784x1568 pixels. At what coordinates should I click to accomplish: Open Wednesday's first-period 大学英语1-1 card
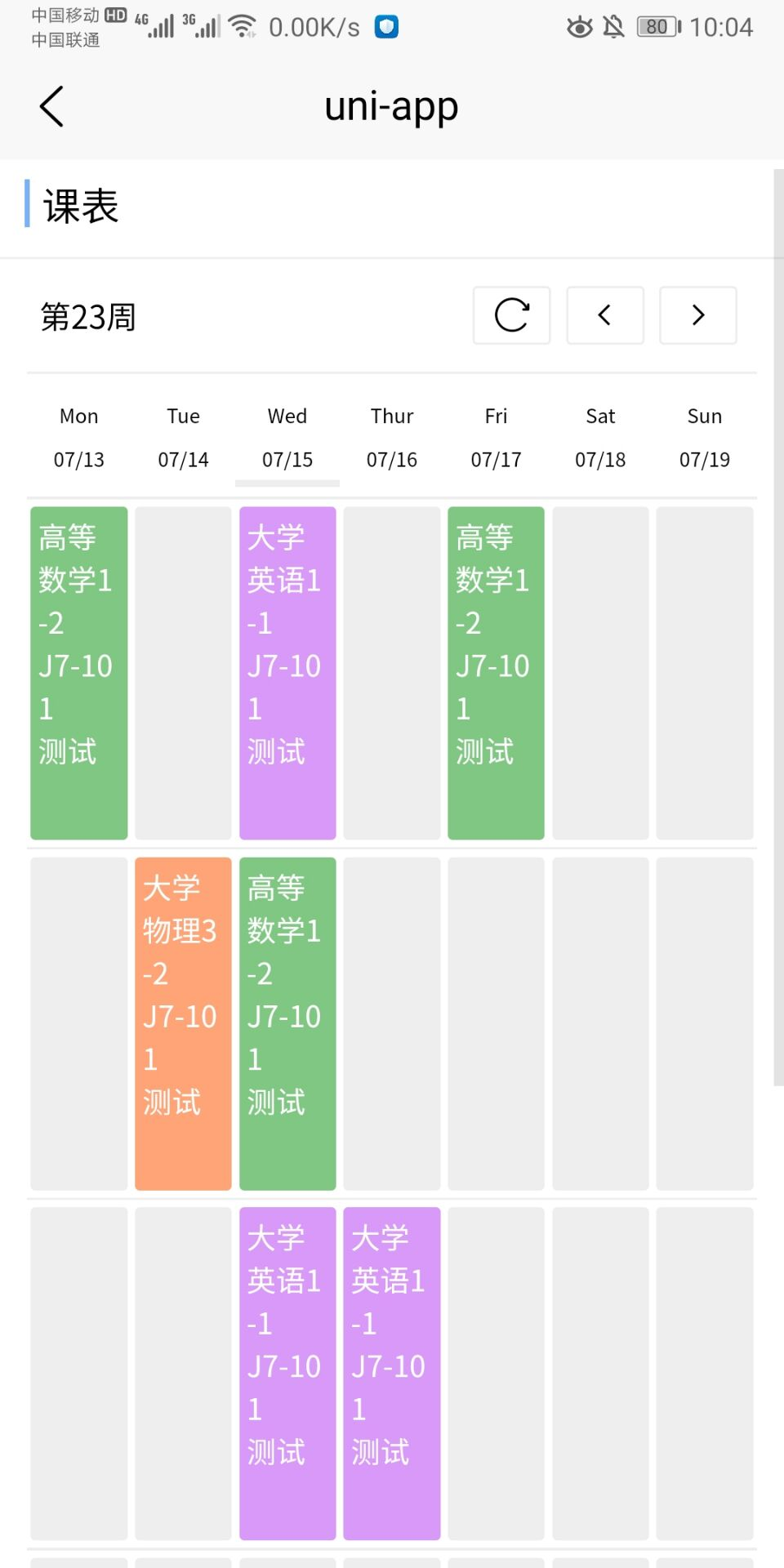(287, 673)
